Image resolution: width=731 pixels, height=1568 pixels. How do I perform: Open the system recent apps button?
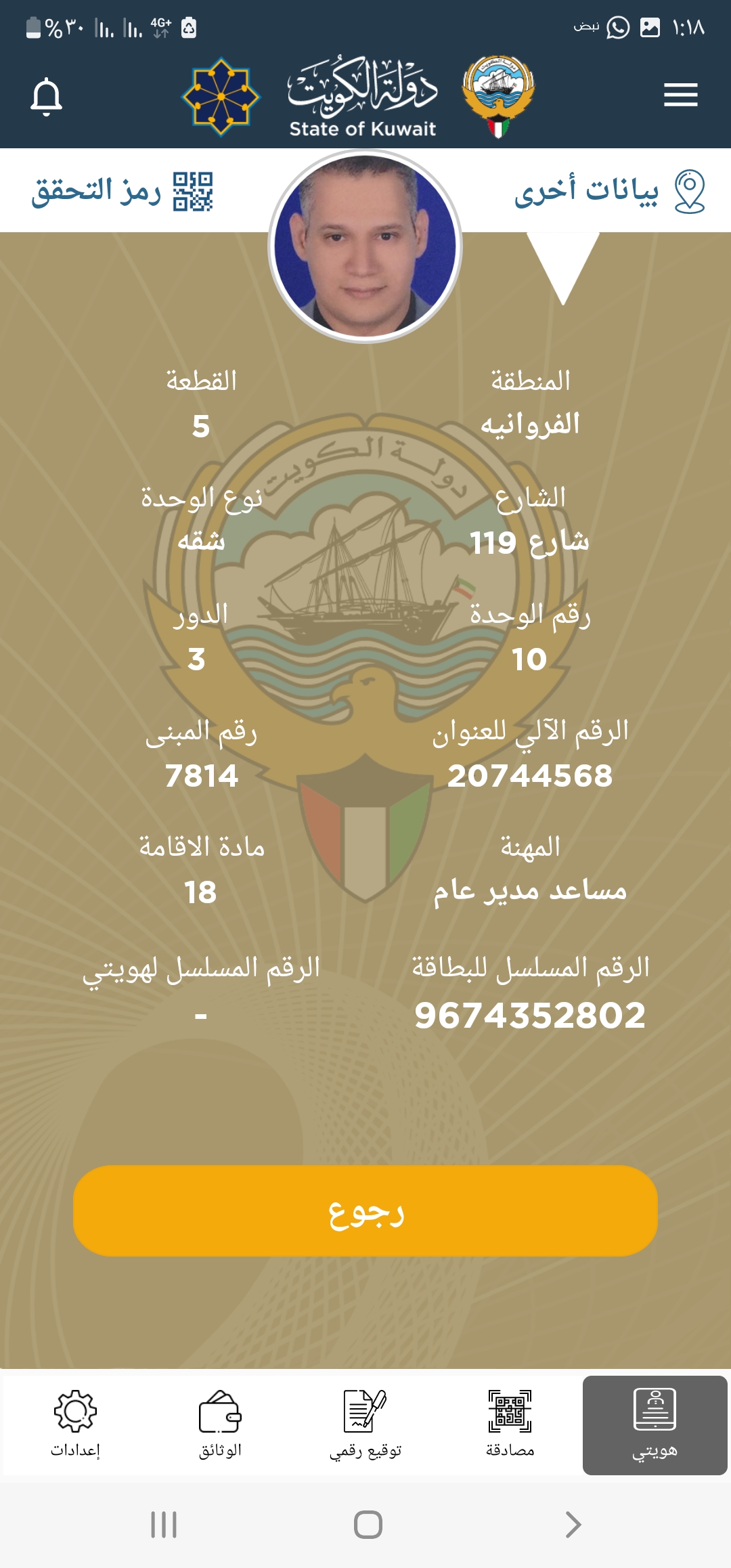164,1525
